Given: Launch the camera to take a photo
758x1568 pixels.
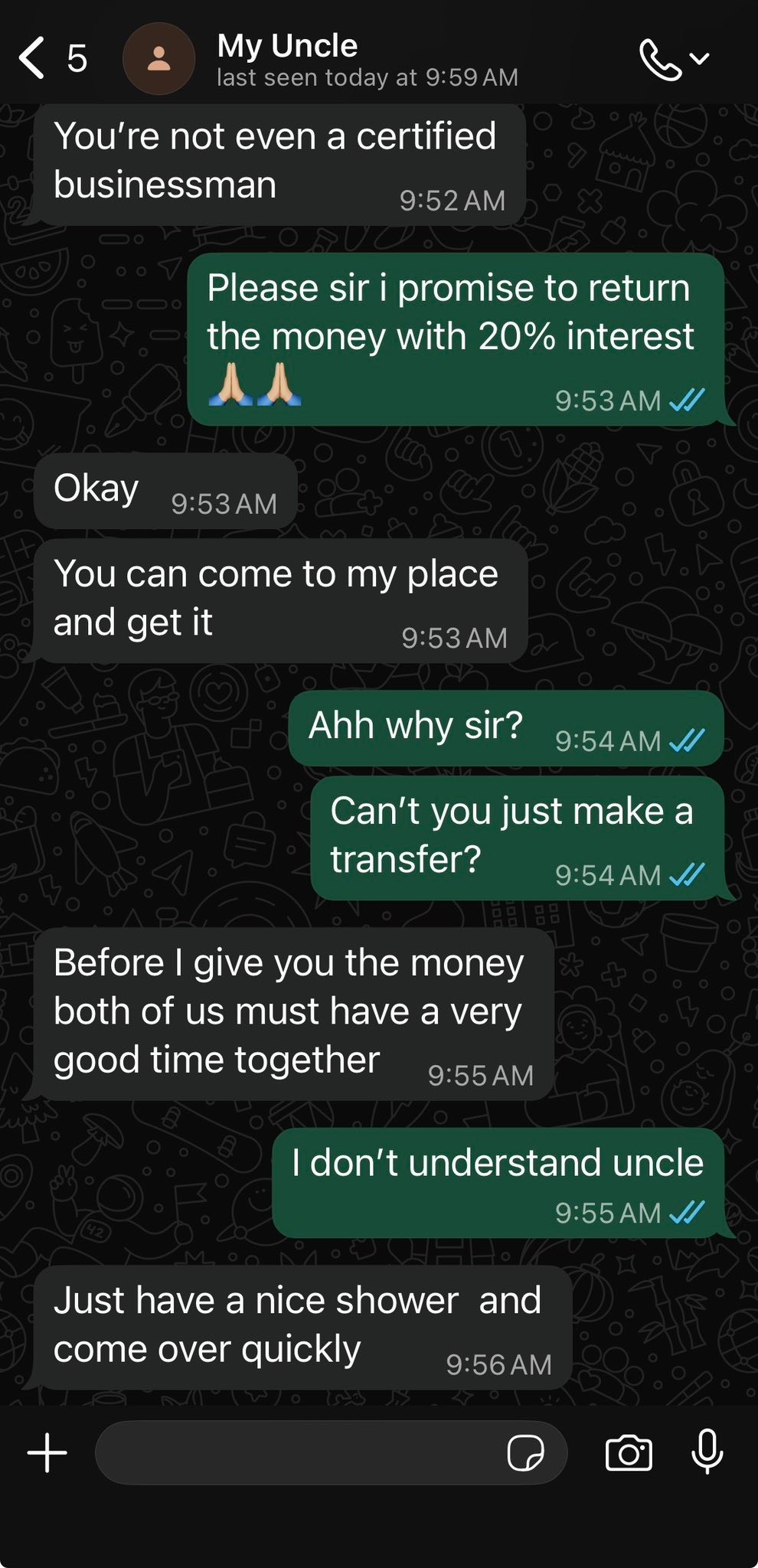Looking at the screenshot, I should pos(629,1452).
